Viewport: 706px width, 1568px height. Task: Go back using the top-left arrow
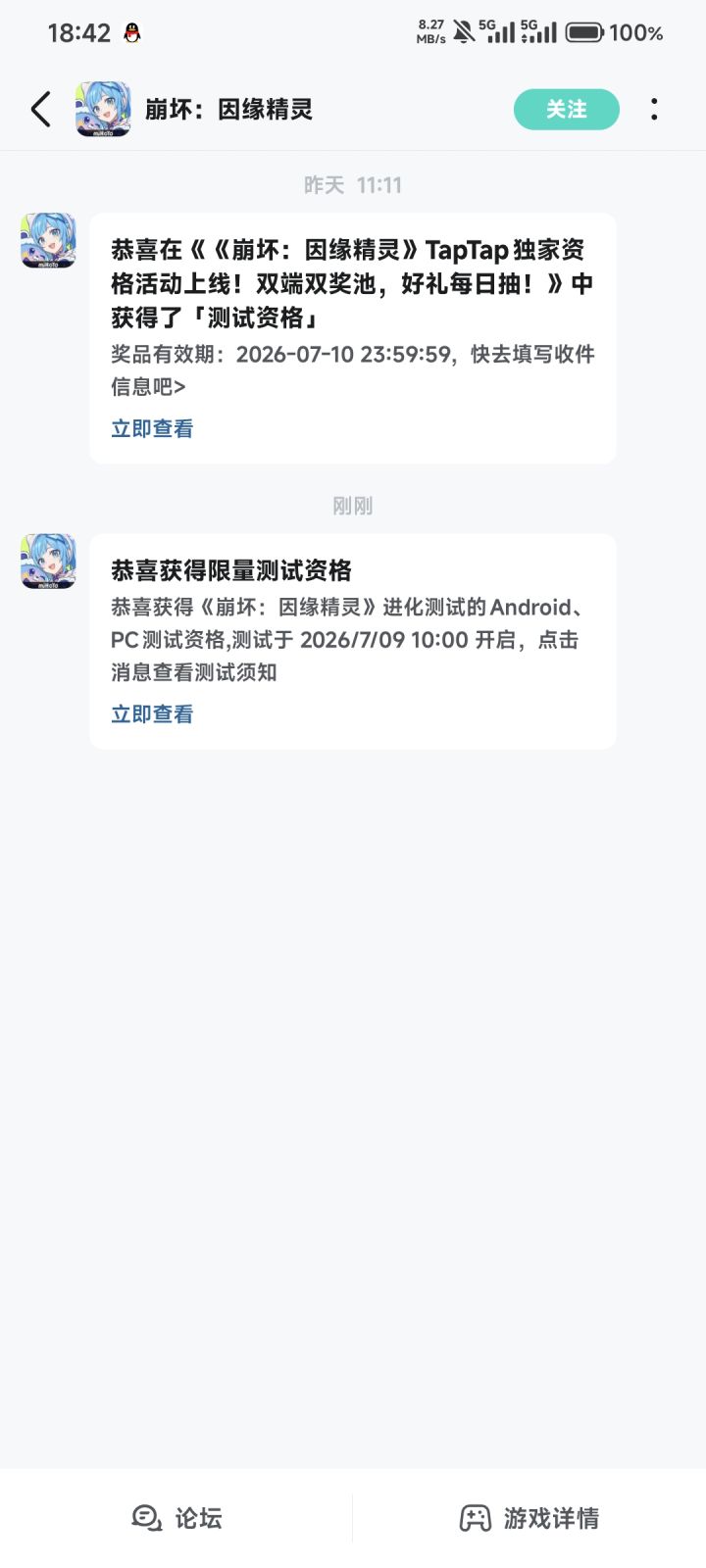coord(40,109)
